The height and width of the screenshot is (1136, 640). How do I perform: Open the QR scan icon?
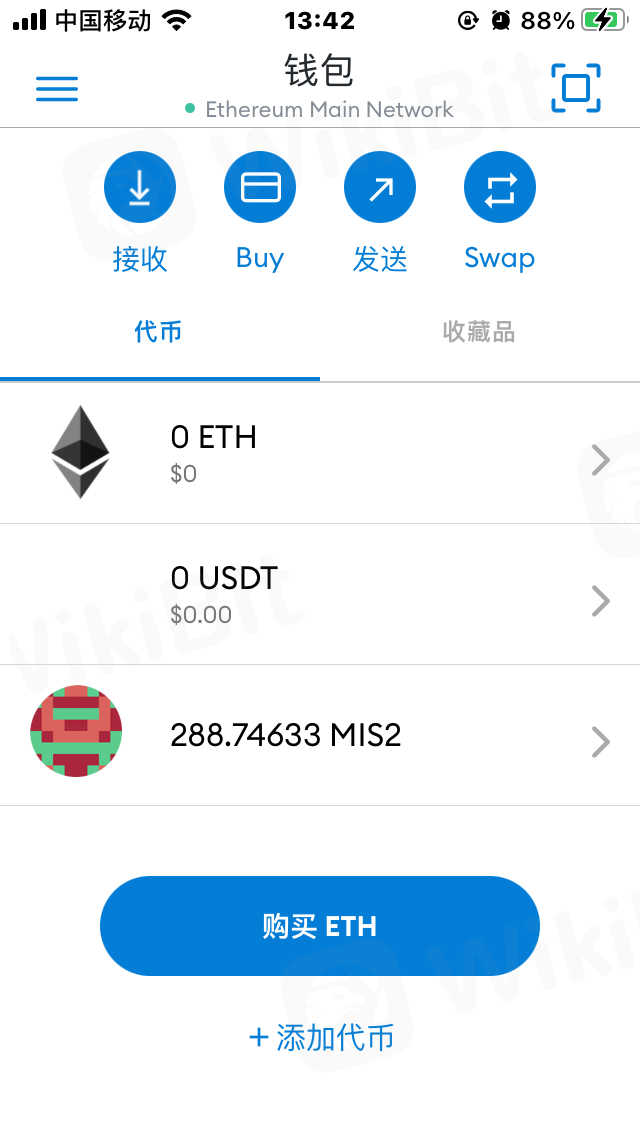[x=576, y=88]
